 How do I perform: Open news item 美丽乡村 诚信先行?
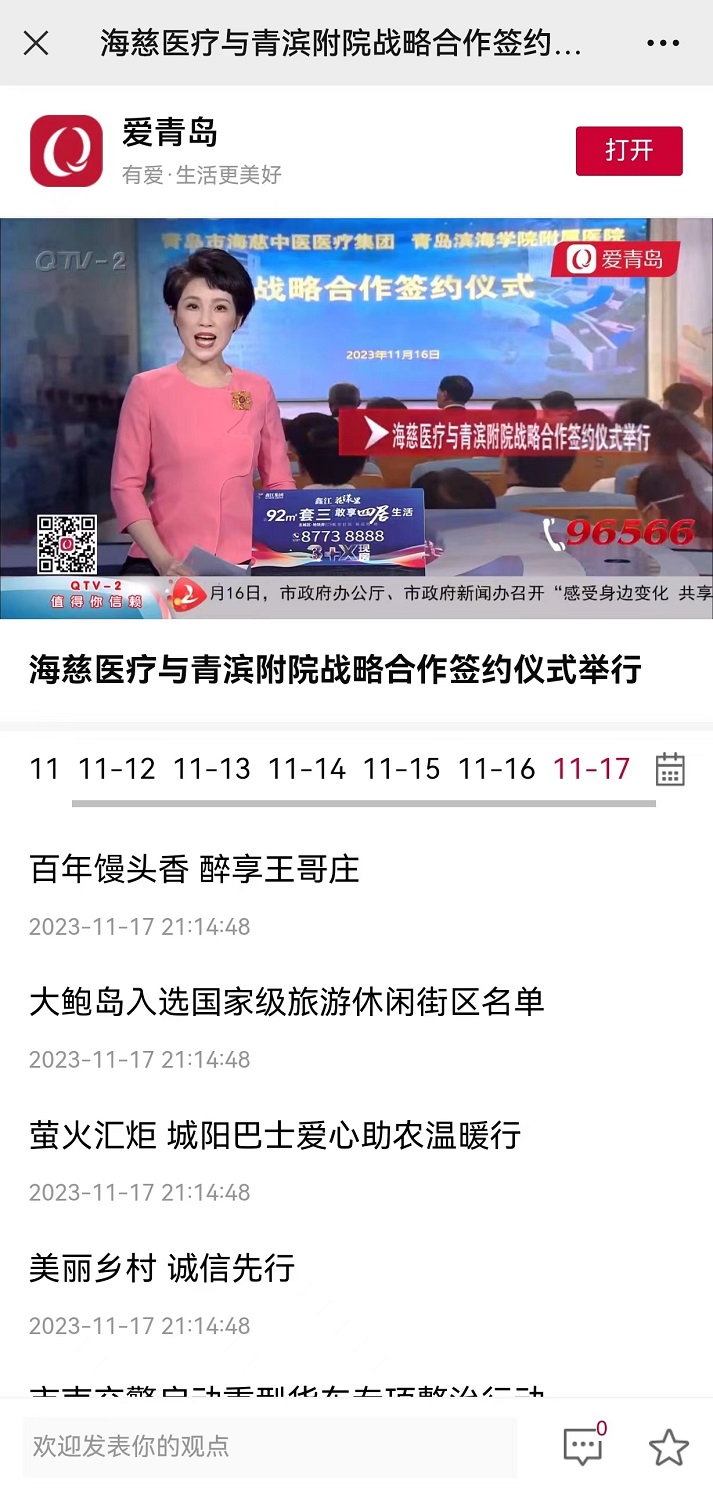[x=162, y=1268]
